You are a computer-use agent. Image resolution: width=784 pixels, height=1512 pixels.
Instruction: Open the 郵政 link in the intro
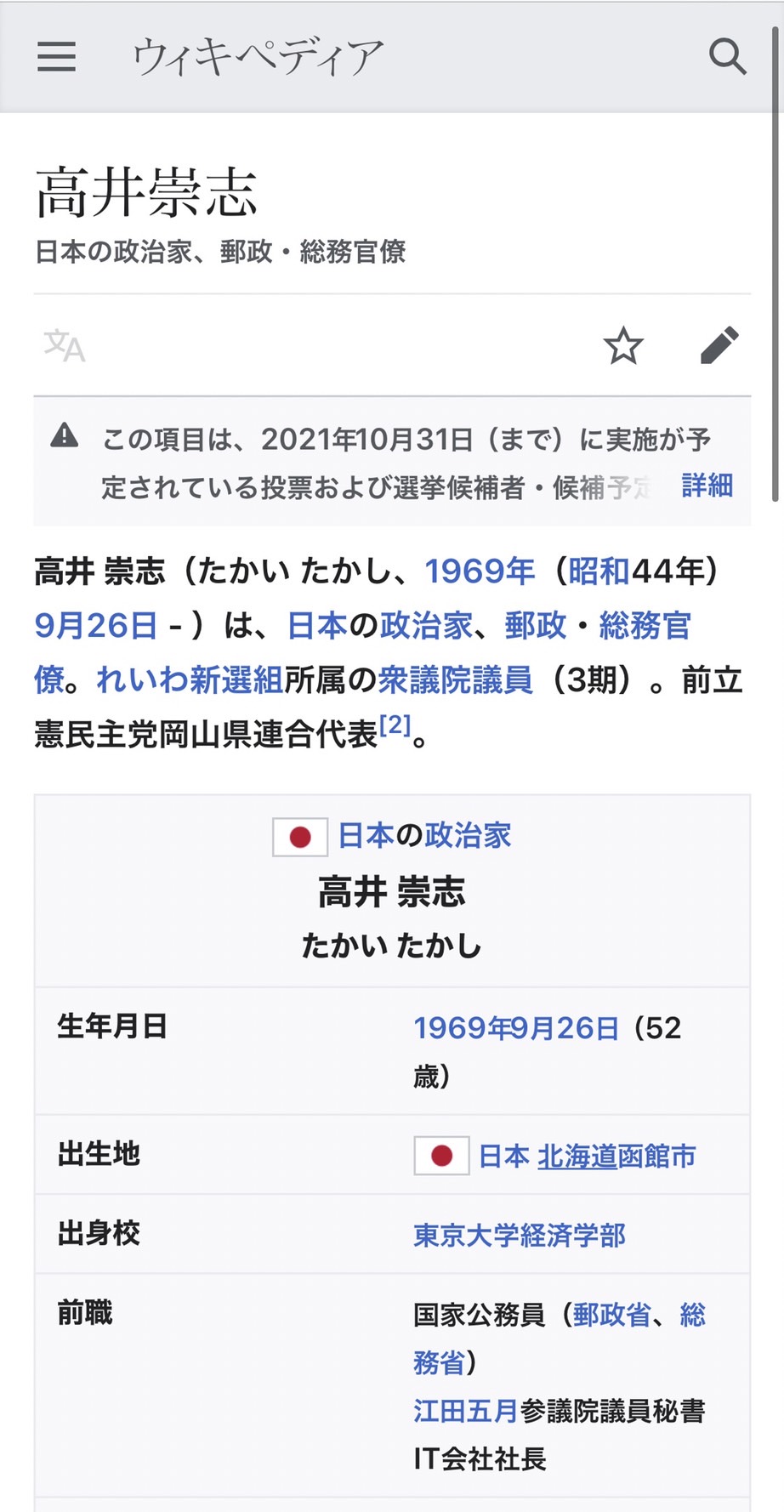pos(536,626)
